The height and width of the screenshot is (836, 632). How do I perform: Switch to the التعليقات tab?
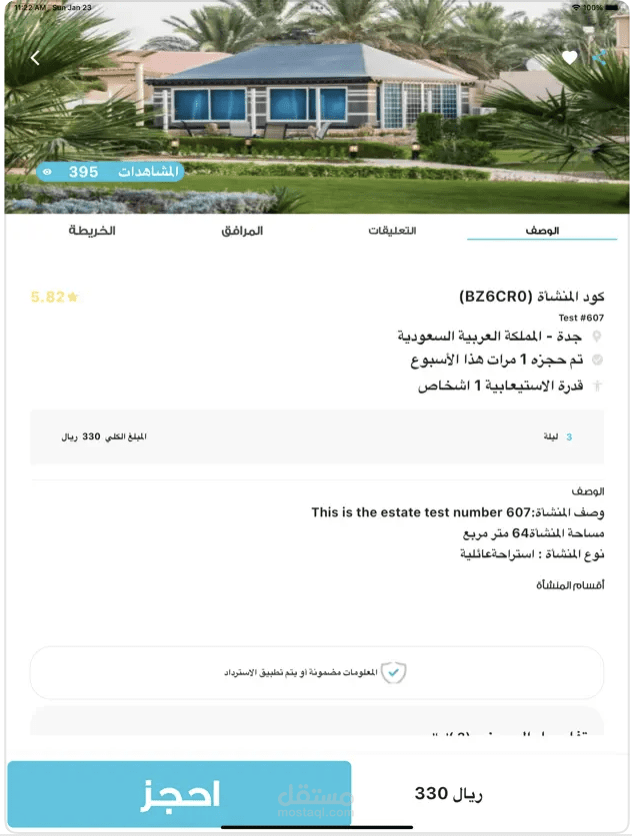(391, 231)
